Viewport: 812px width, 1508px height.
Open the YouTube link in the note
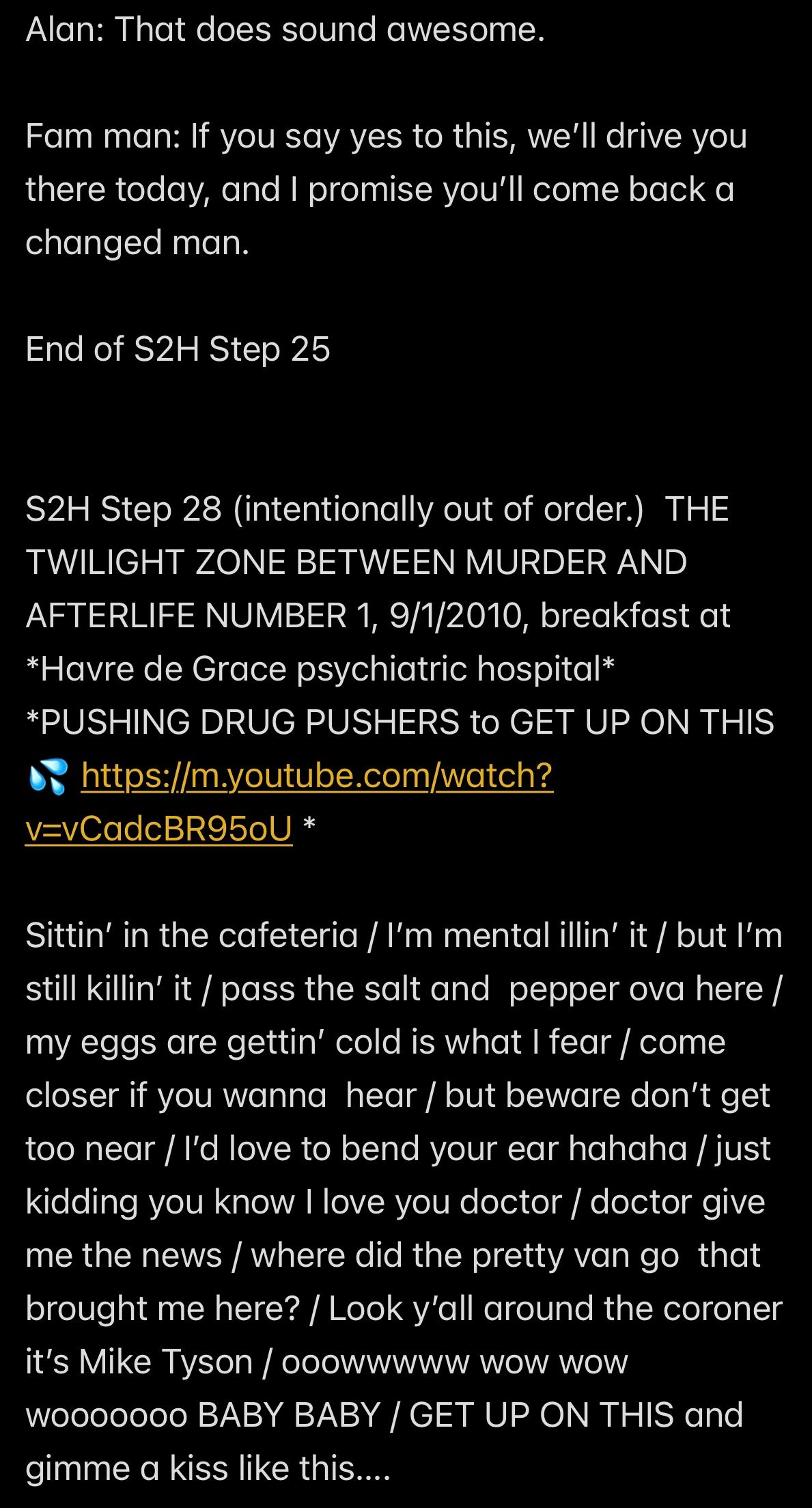[316, 776]
